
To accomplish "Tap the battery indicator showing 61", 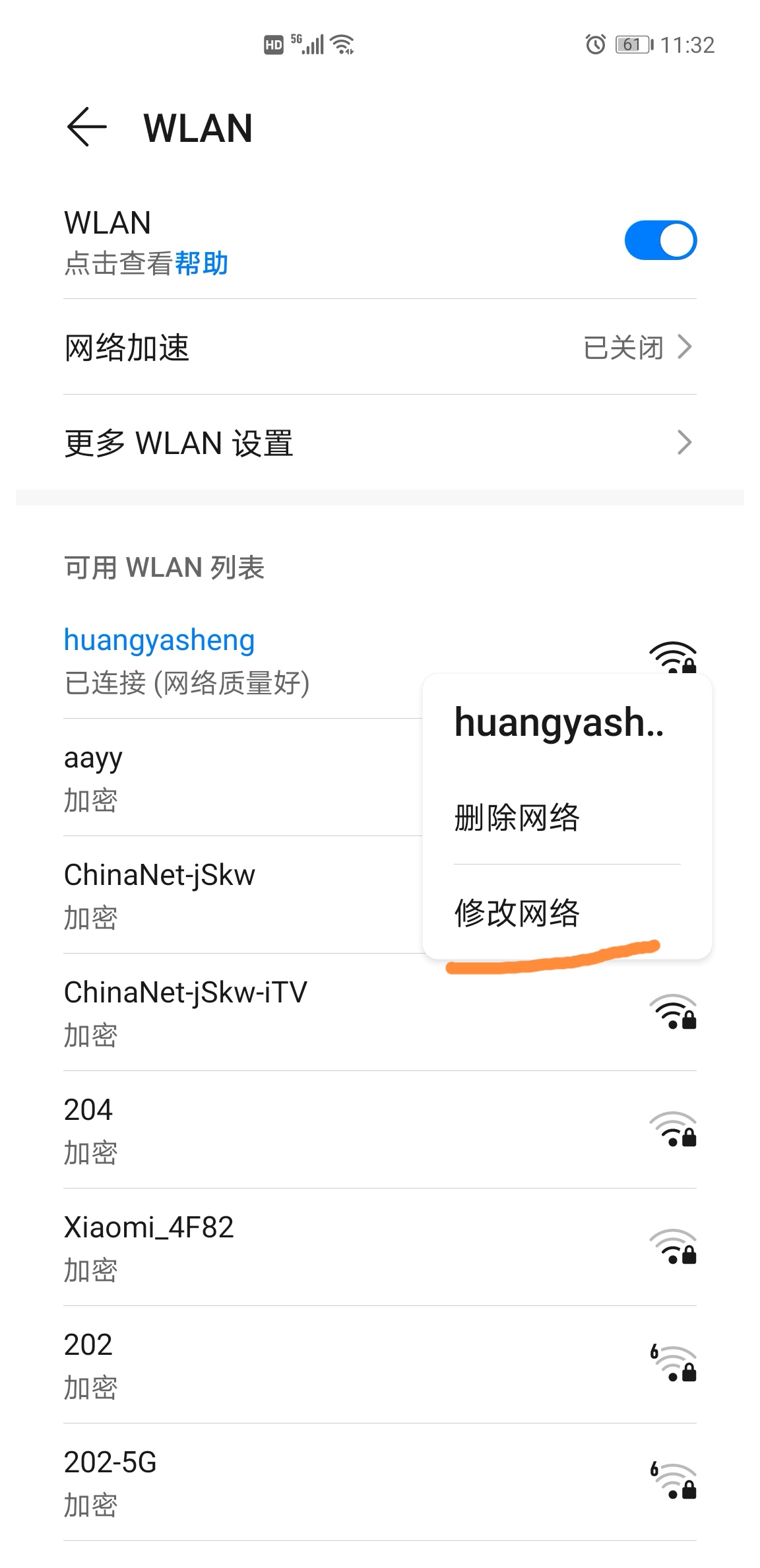I will coord(631,44).
